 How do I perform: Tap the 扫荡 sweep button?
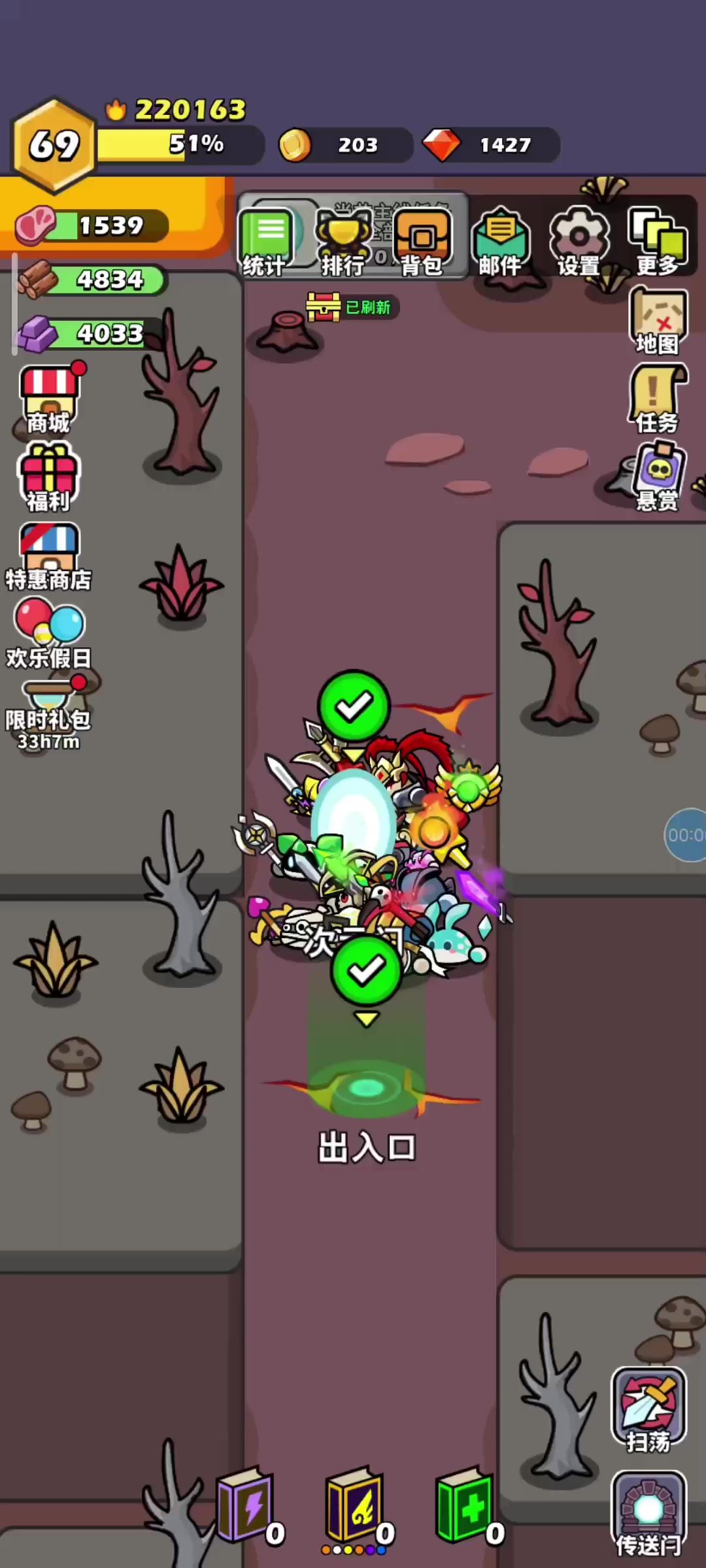coord(648,1410)
